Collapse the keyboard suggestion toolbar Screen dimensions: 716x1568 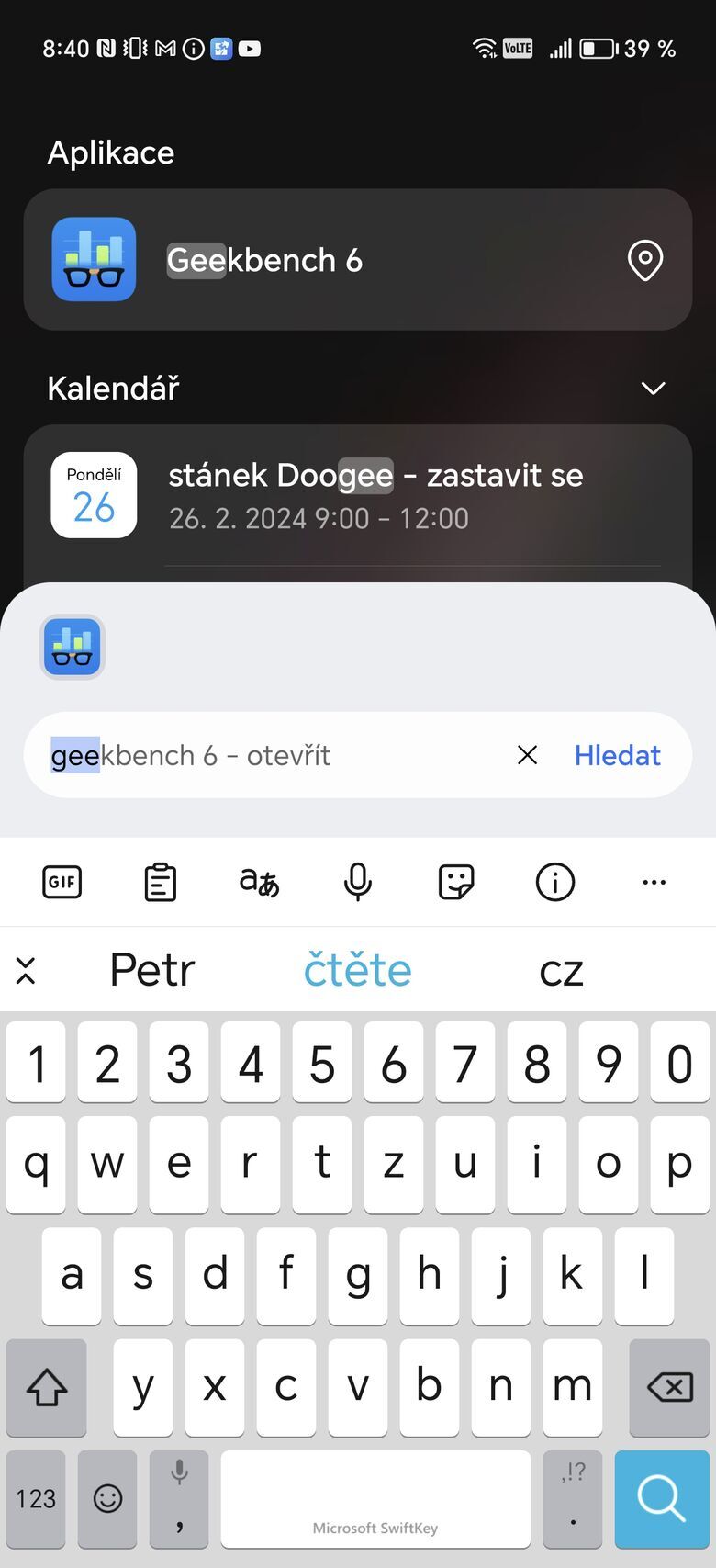pyautogui.click(x=26, y=970)
